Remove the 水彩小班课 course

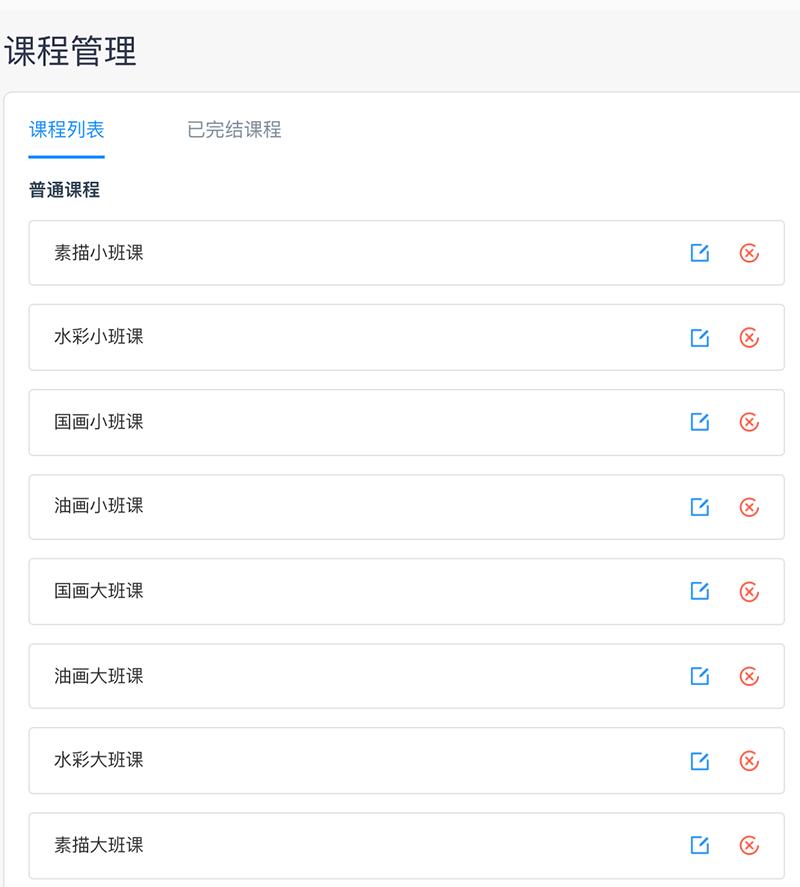point(748,338)
